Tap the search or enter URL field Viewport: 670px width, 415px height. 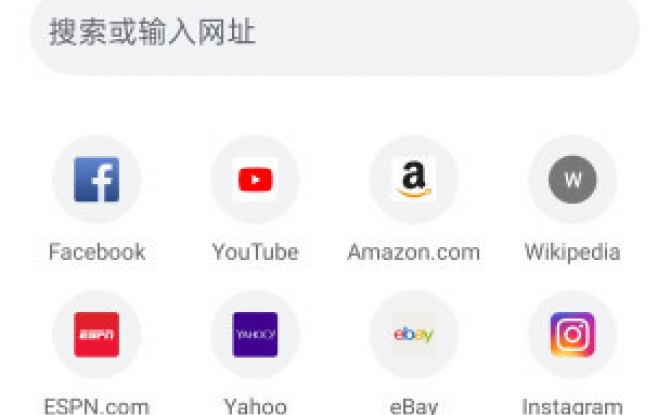334,33
